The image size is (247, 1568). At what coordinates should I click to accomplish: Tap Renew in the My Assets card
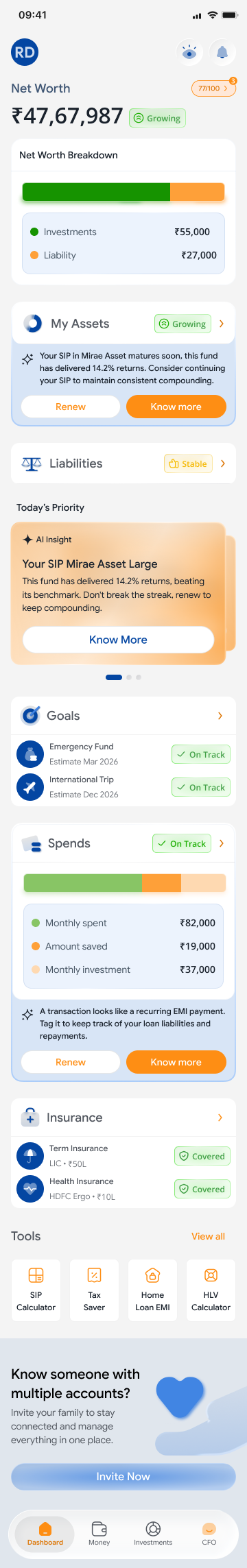71,407
